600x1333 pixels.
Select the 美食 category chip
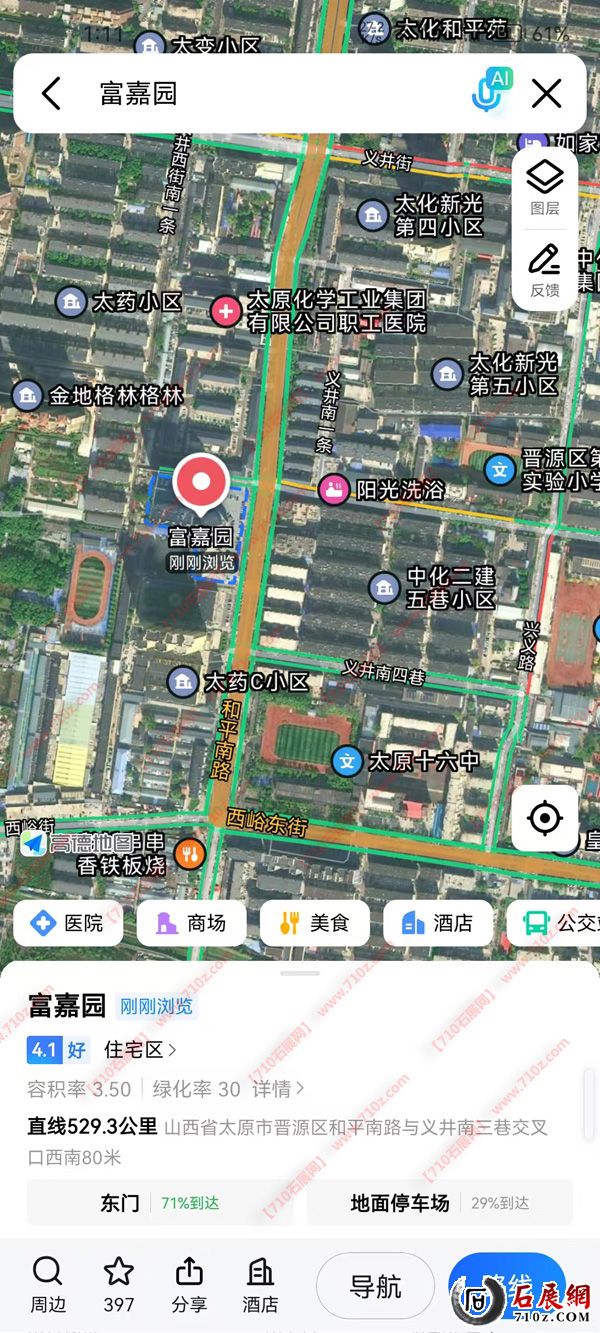click(314, 923)
